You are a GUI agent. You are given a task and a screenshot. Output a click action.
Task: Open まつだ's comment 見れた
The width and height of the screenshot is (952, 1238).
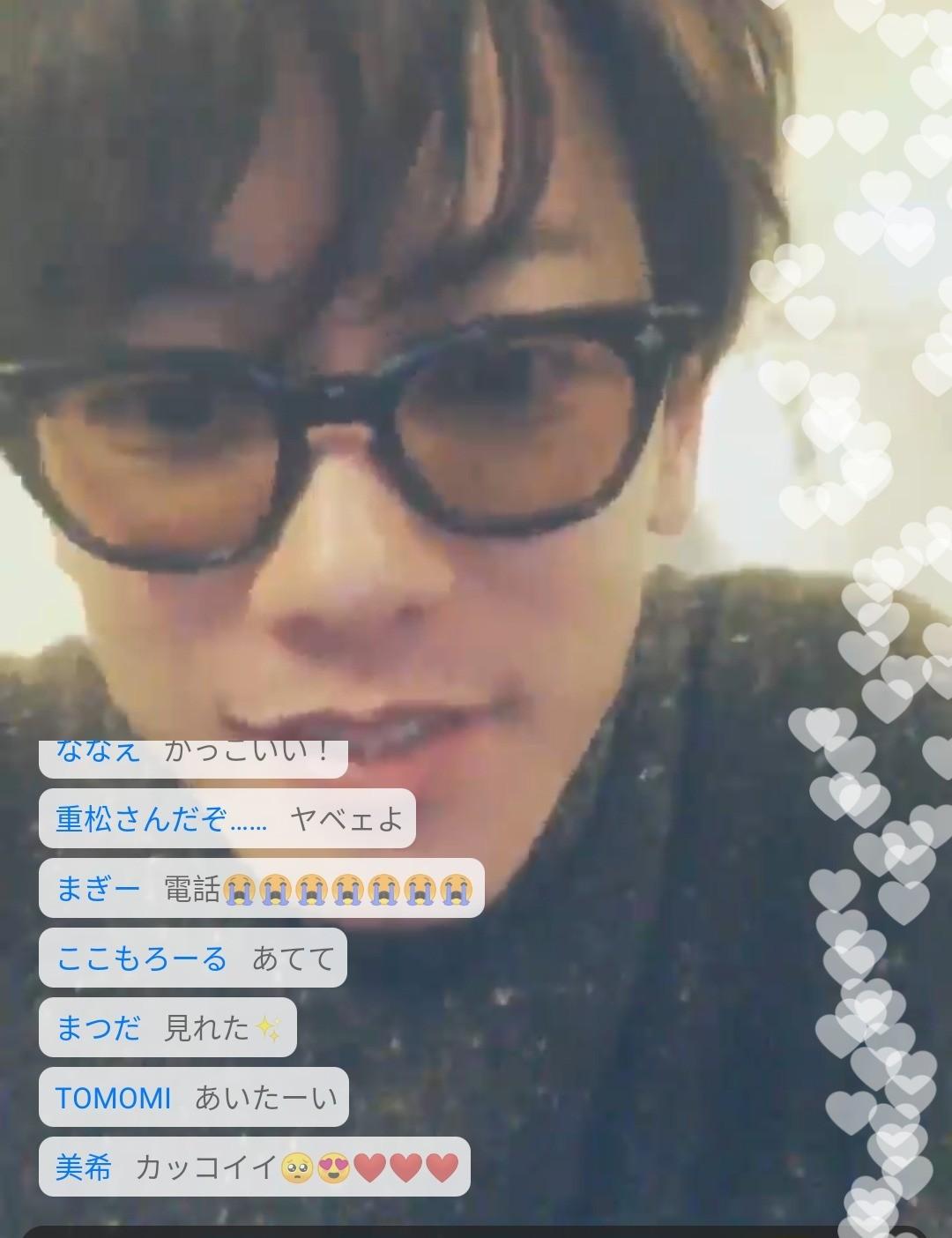[220, 1028]
